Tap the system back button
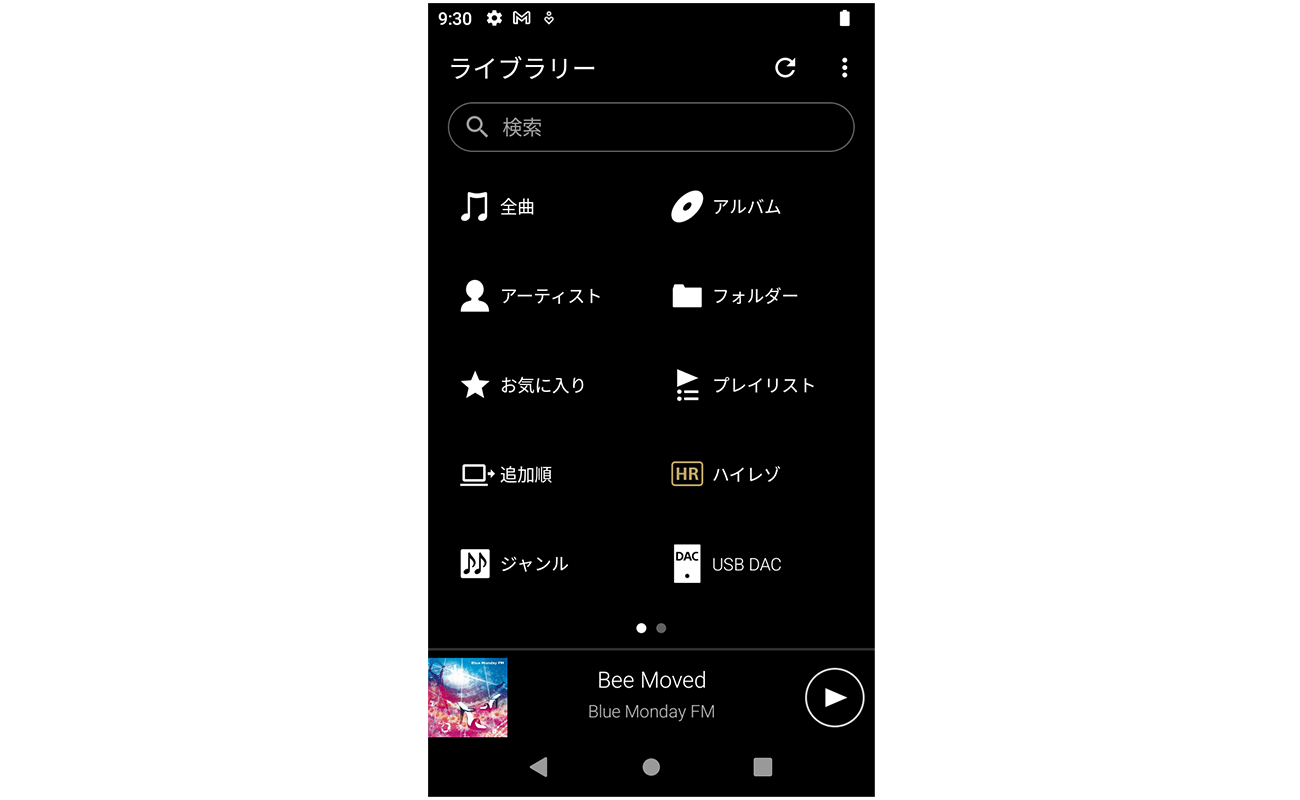Image resolution: width=1300 pixels, height=800 pixels. [x=539, y=767]
